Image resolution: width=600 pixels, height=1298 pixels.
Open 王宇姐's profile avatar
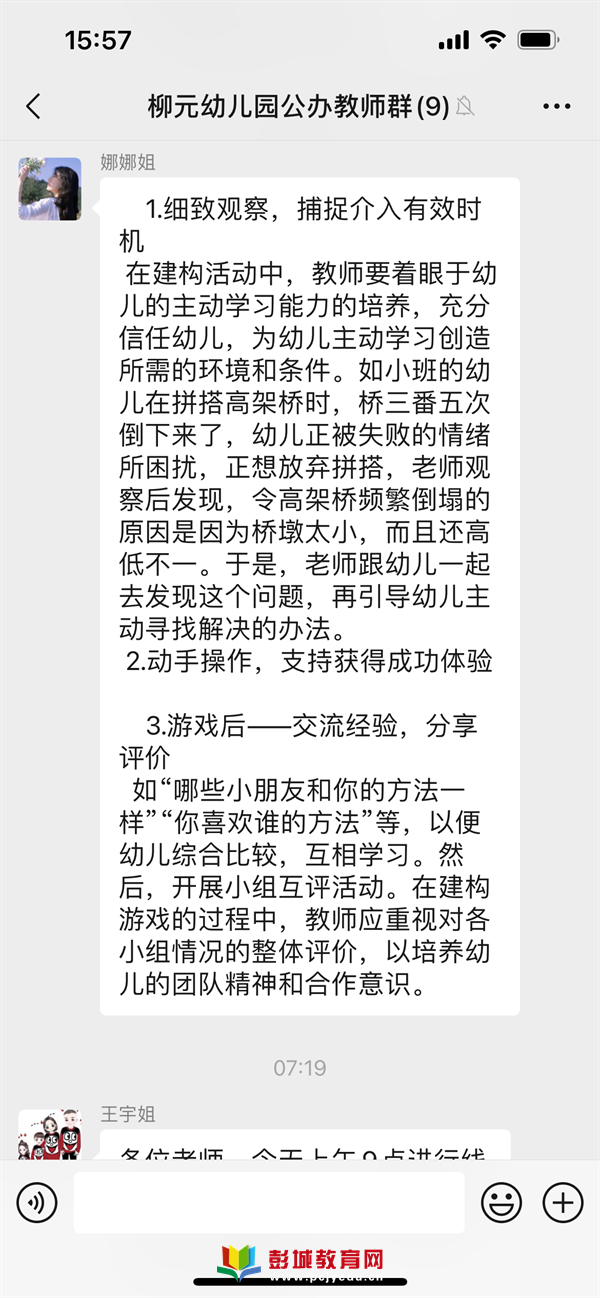tap(50, 1134)
